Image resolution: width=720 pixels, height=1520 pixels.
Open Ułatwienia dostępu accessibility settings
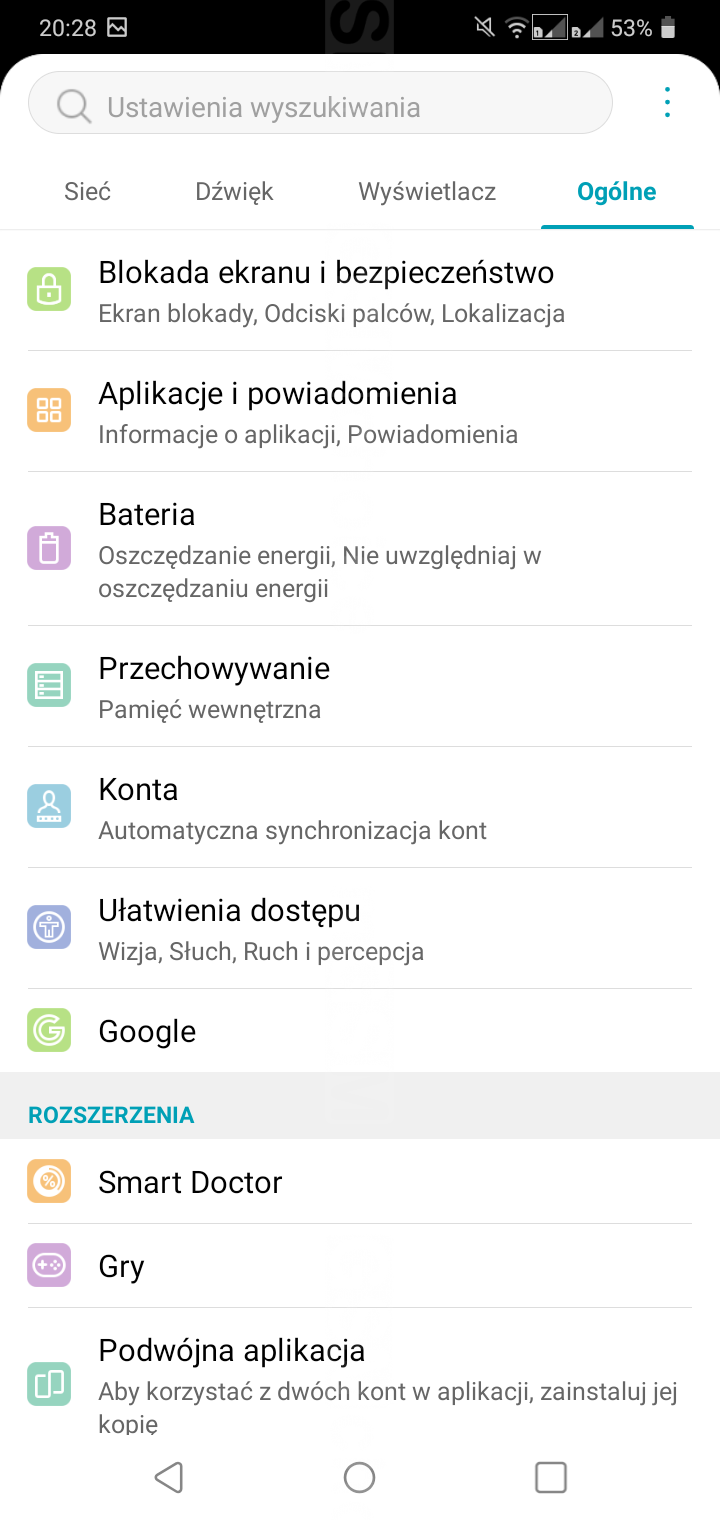tap(360, 928)
